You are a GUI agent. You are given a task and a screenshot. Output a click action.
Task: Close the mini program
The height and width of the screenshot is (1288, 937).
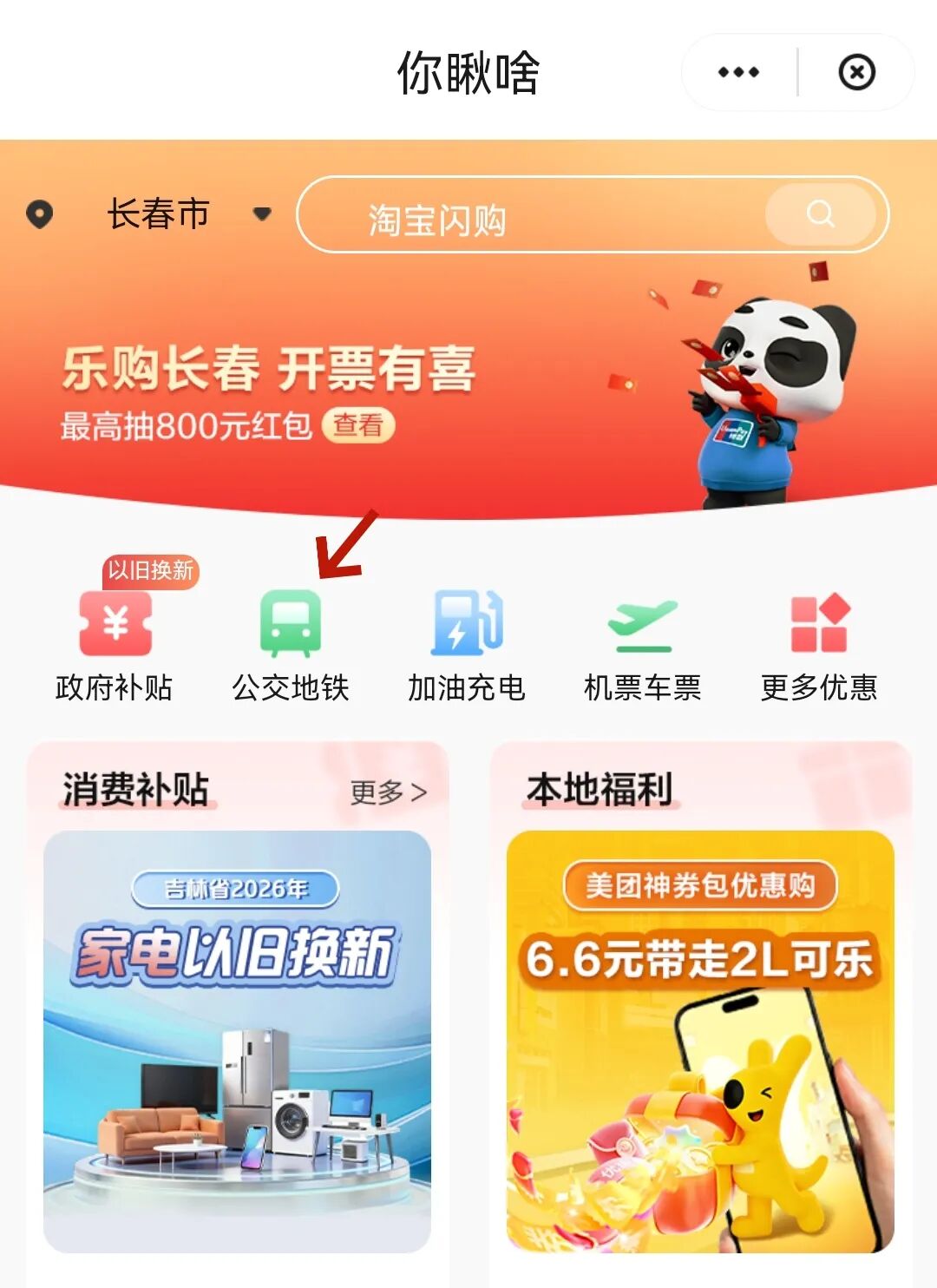coord(856,73)
